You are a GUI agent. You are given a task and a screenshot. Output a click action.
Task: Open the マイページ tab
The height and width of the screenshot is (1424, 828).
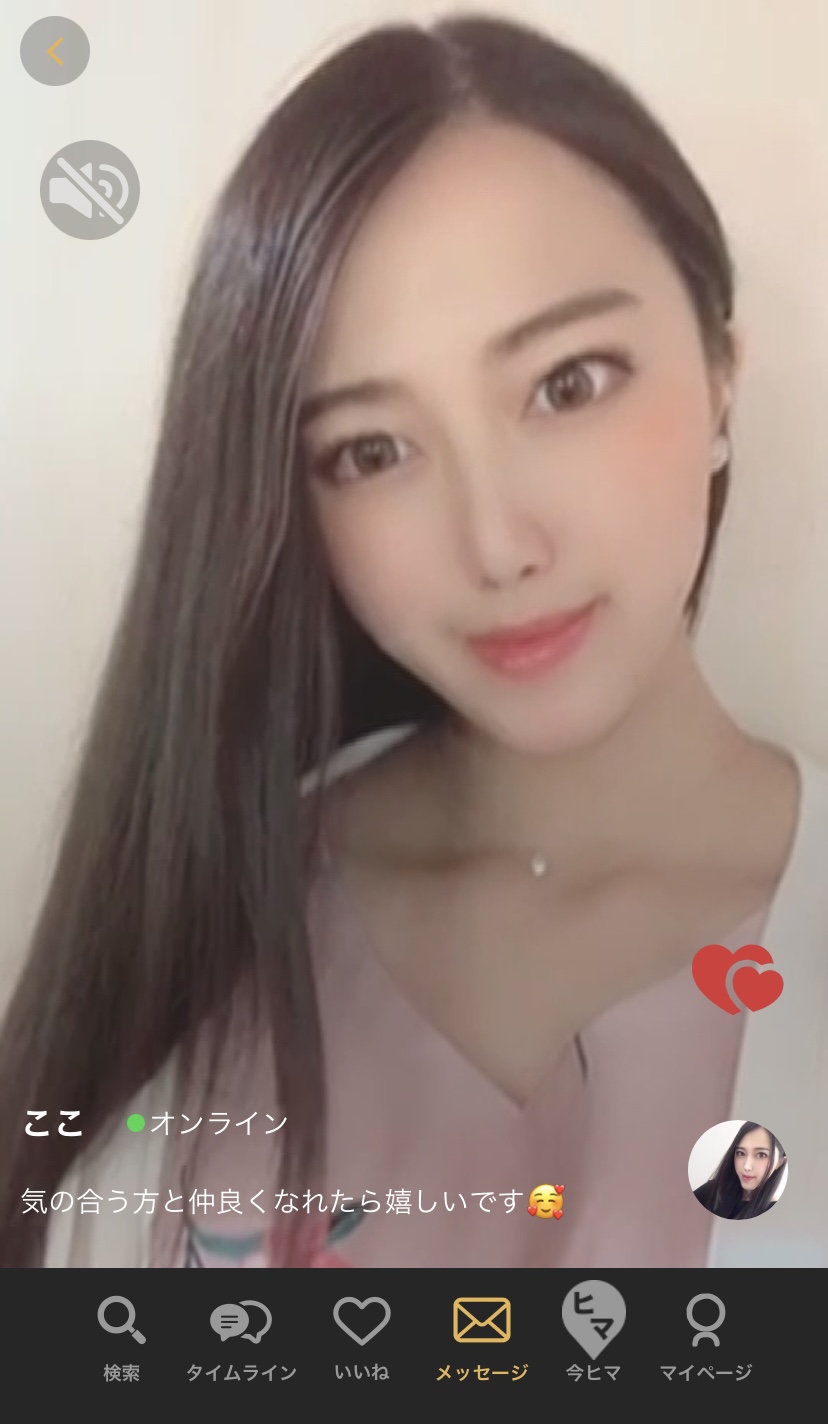(705, 1338)
